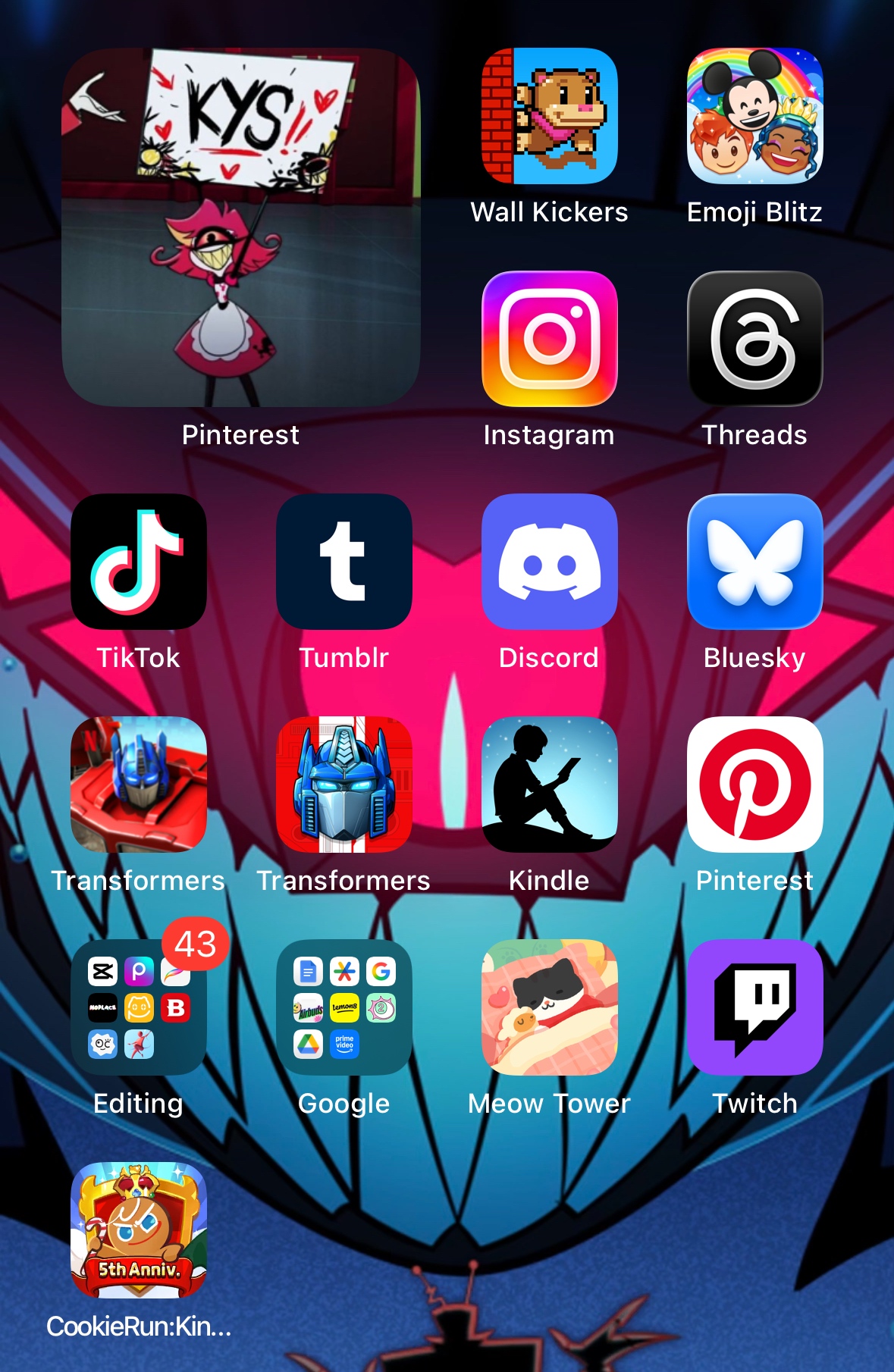Image resolution: width=894 pixels, height=1372 pixels.
Task: Start the Meow Tower game
Action: tap(549, 1007)
